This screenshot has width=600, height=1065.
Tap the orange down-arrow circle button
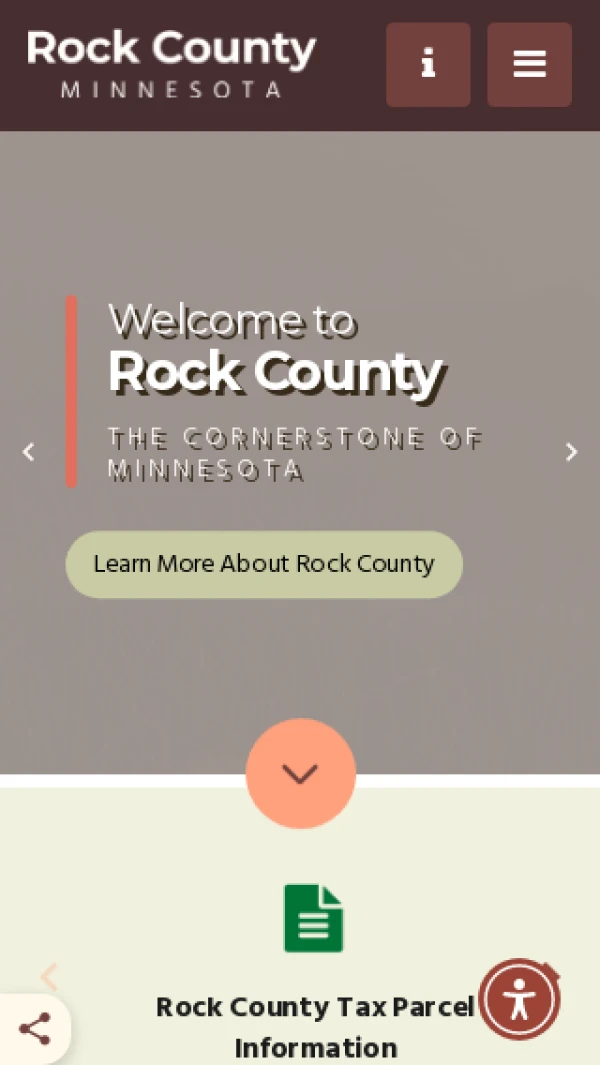[x=300, y=773]
